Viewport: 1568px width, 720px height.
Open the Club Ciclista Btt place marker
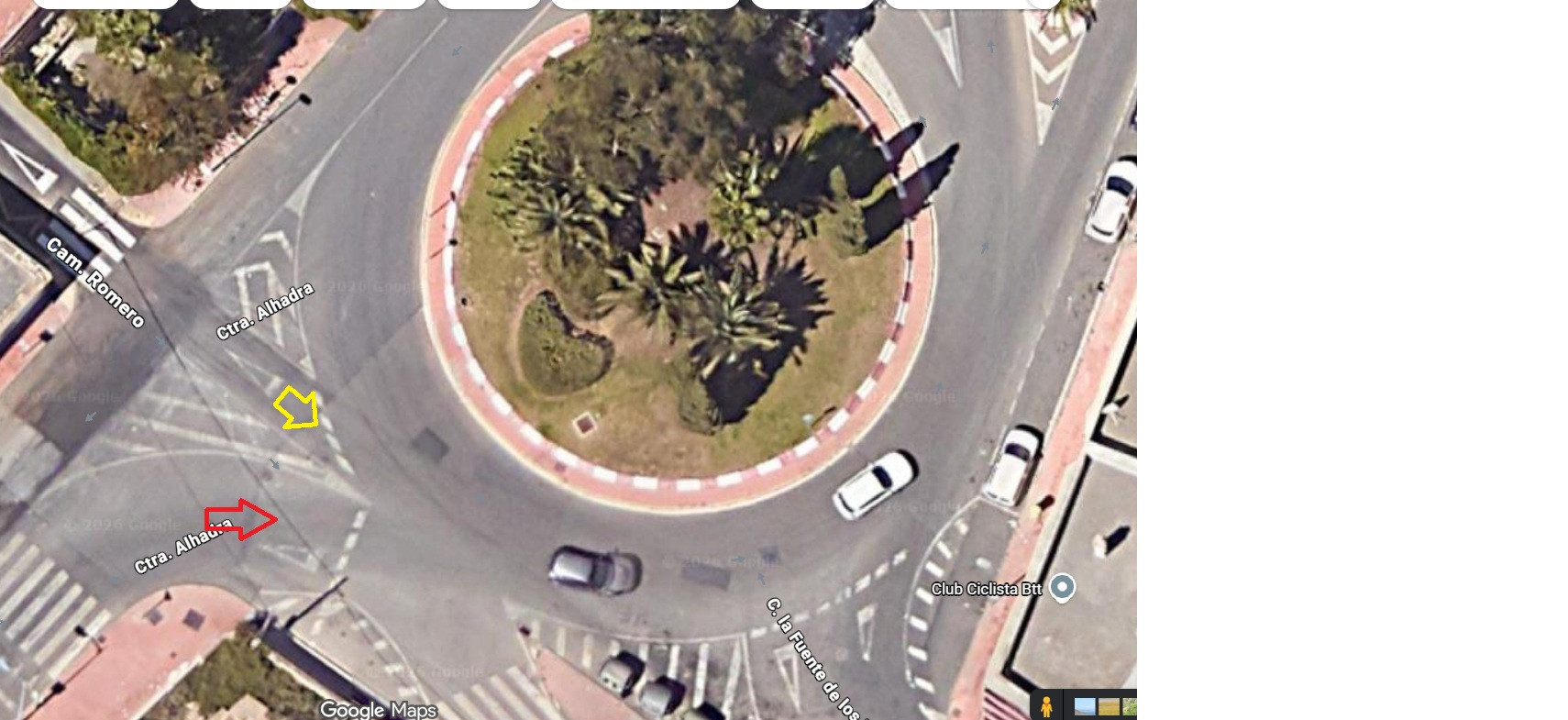pyautogui.click(x=1062, y=586)
